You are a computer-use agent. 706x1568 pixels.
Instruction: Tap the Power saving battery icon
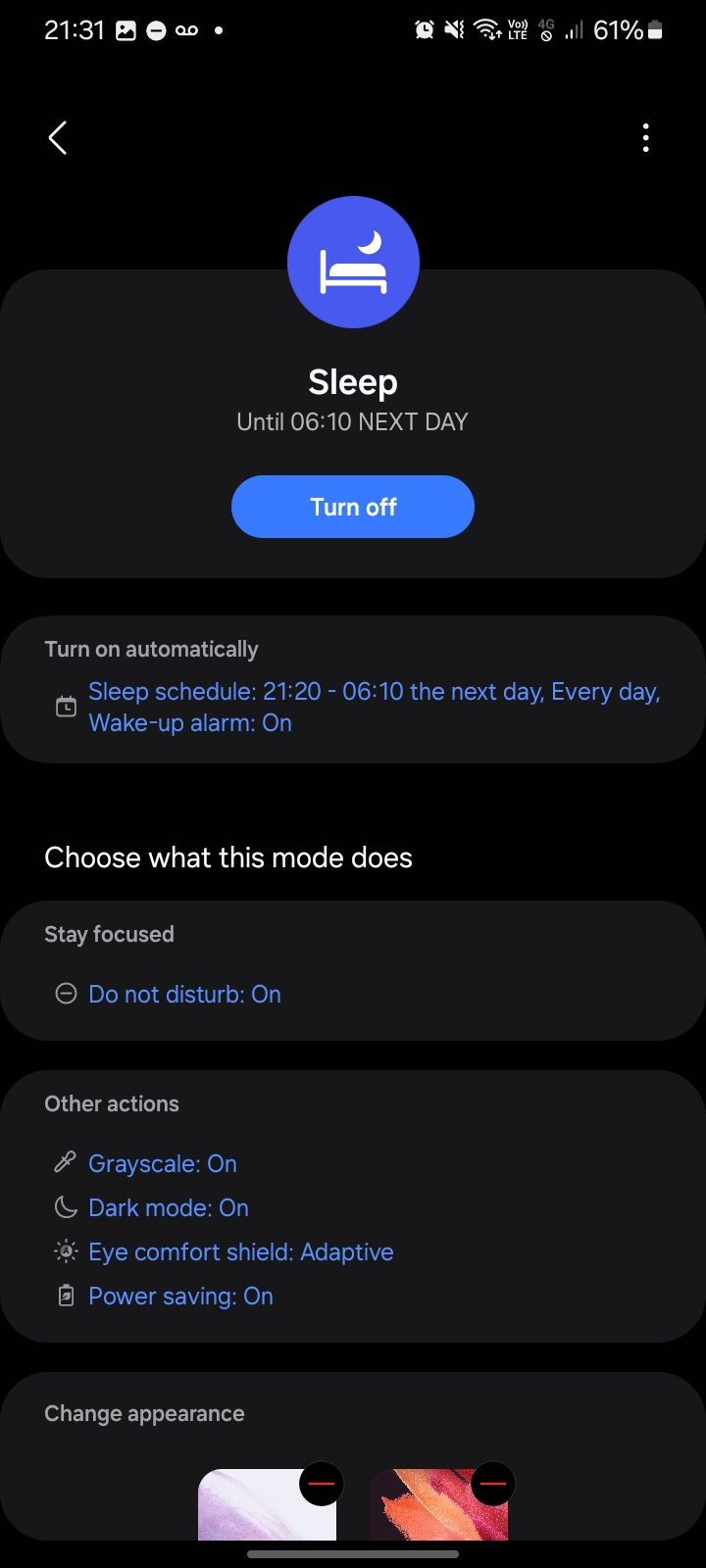[x=65, y=1296]
